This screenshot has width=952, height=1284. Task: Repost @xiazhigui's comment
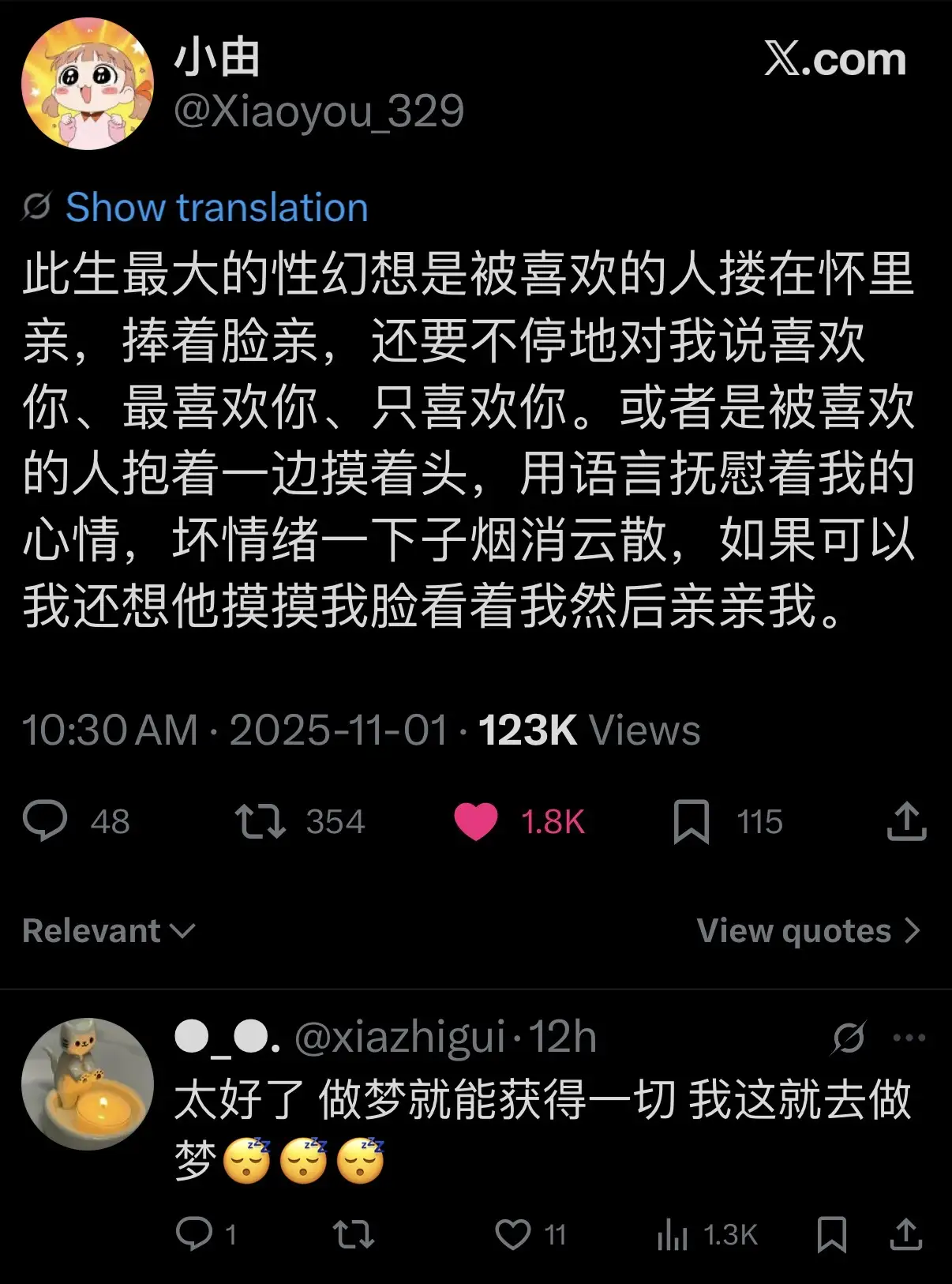(x=353, y=1234)
